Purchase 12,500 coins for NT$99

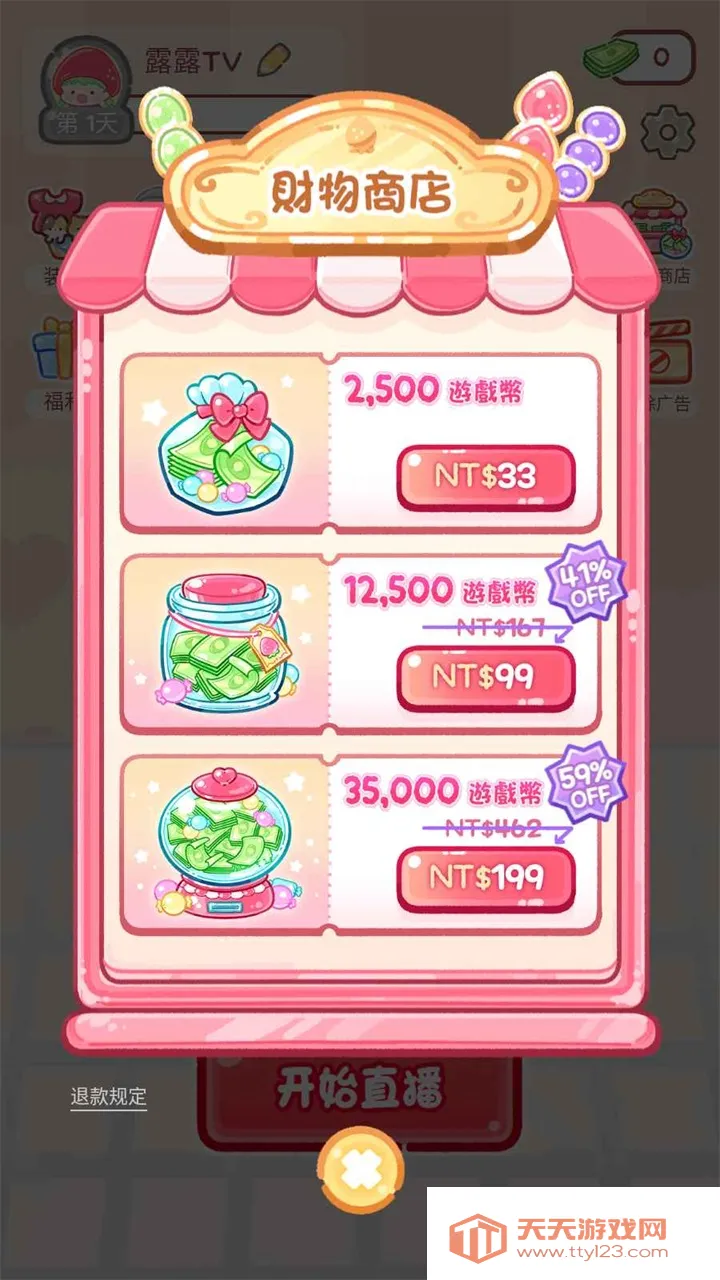pos(486,677)
